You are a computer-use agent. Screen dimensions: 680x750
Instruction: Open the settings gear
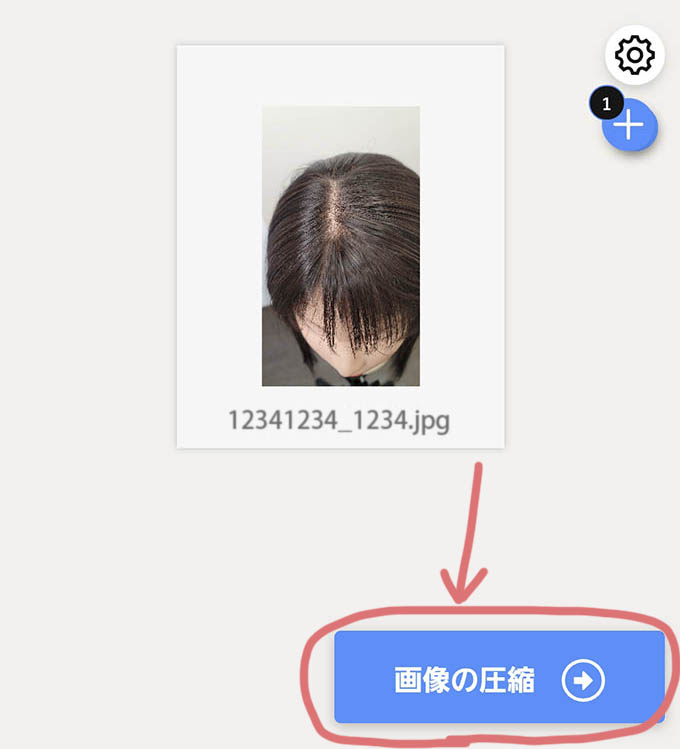[634, 55]
